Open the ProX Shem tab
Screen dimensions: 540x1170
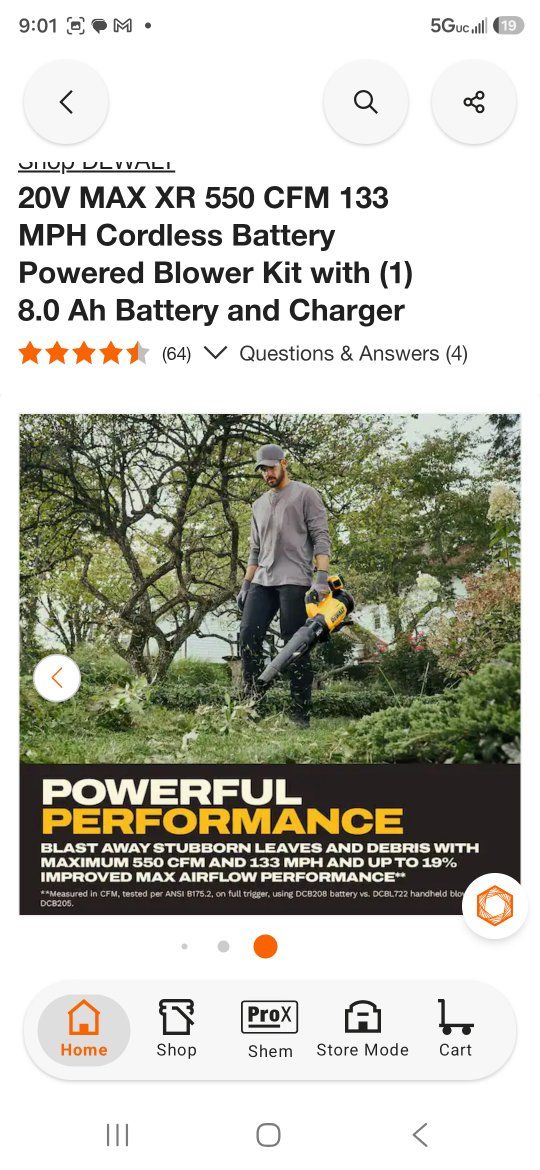(270, 1030)
